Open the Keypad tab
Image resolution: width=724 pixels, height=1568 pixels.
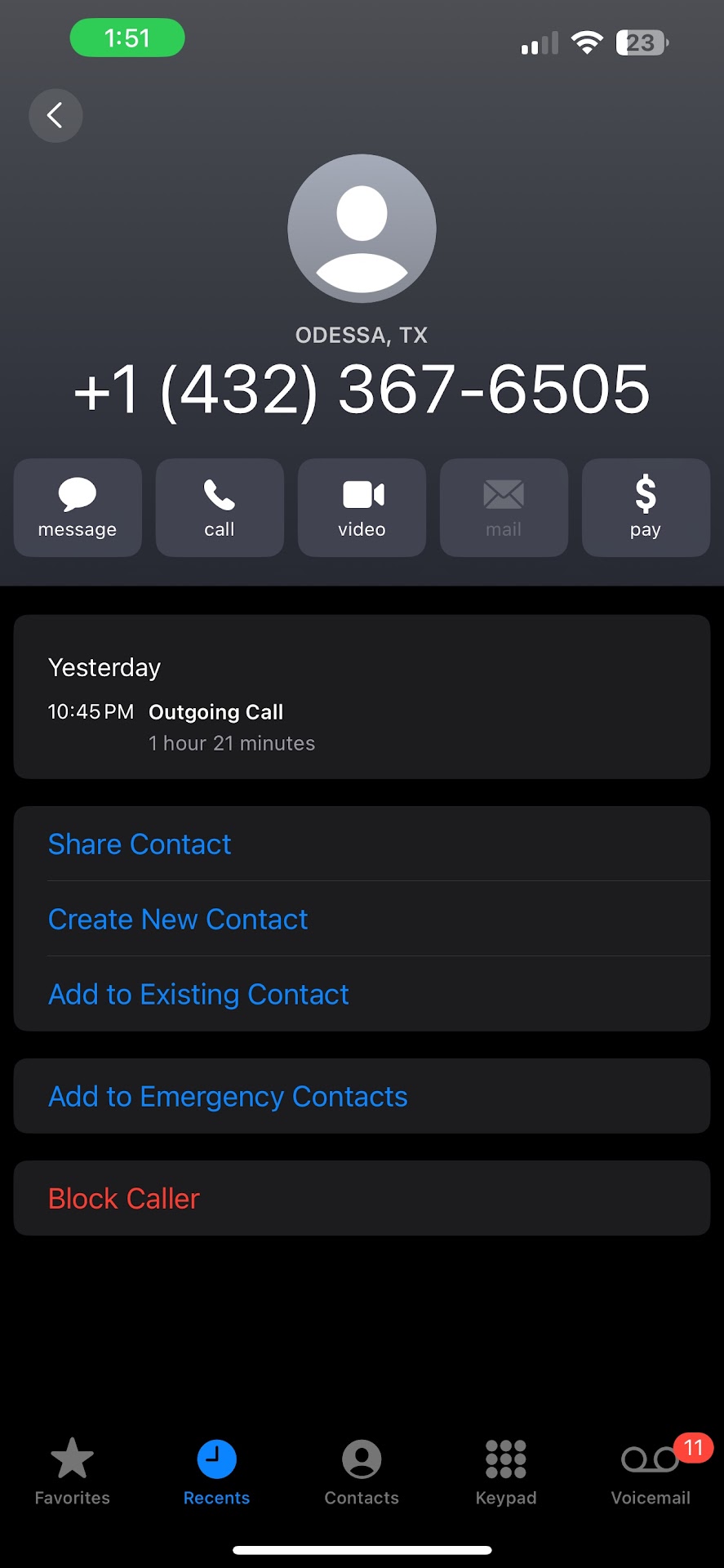pos(506,1471)
